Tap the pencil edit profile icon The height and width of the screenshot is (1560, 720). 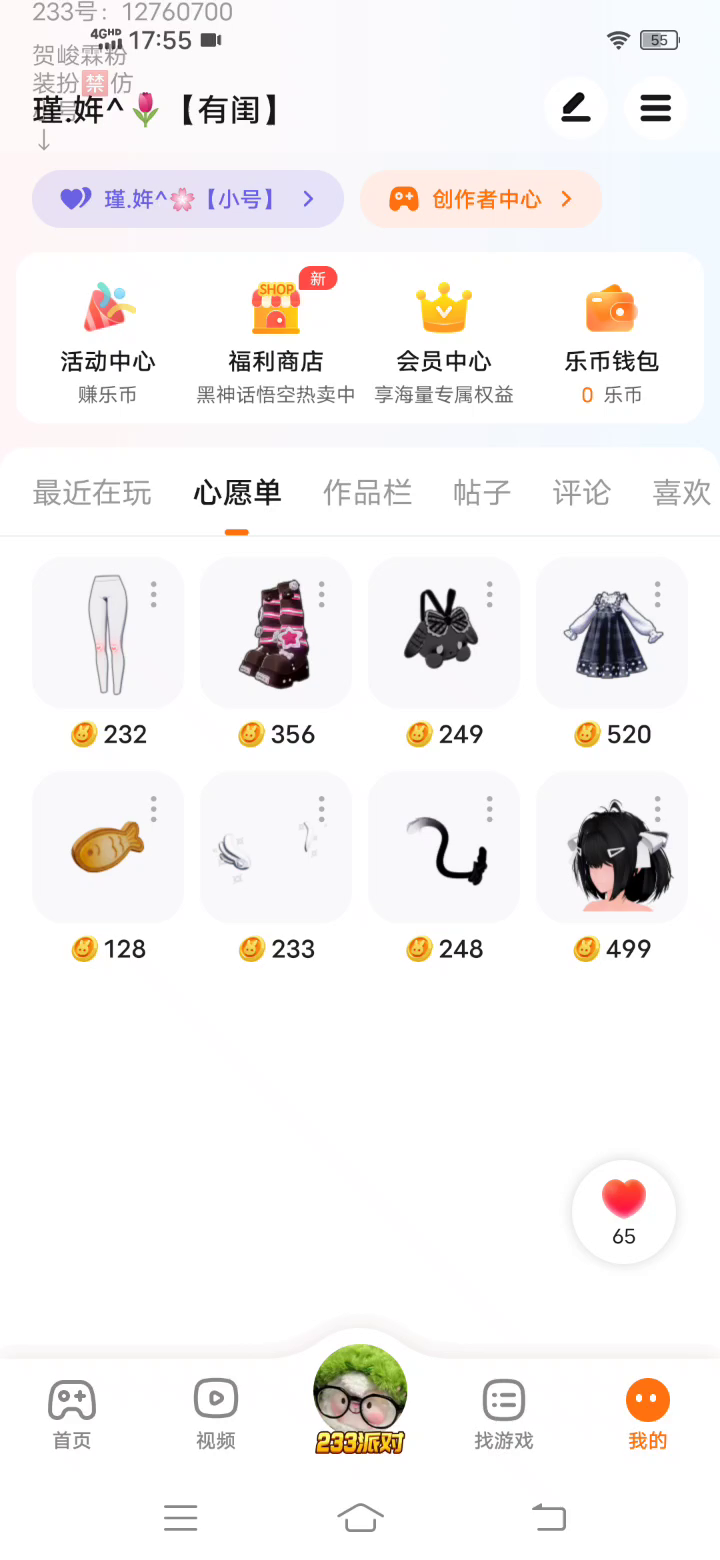click(575, 107)
